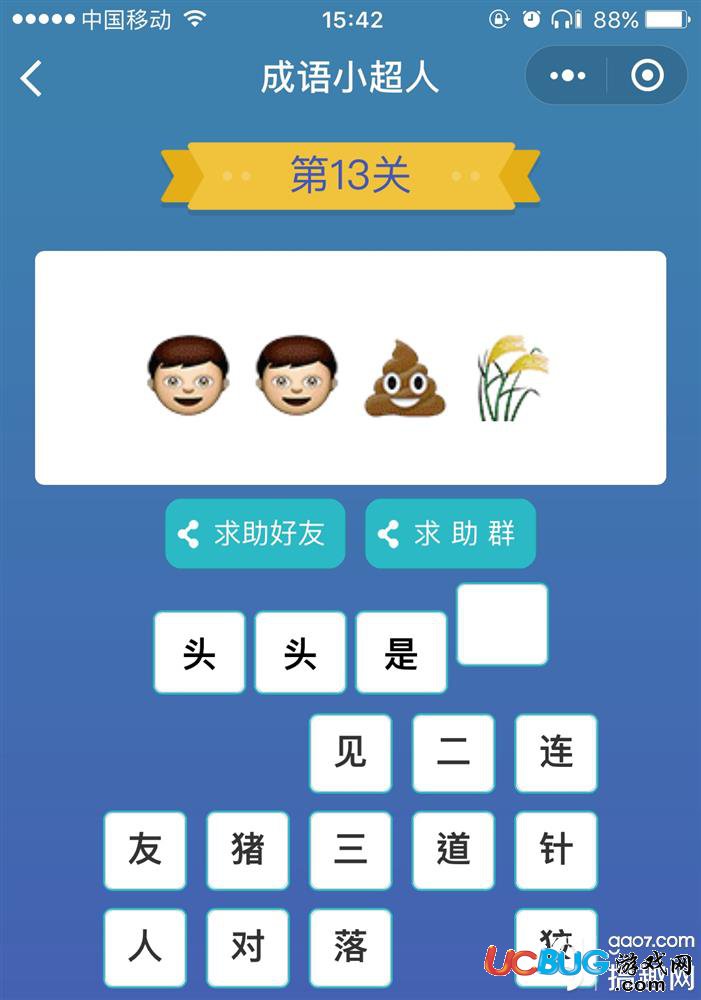Viewport: 701px width, 1000px height.
Task: Choose the character tile 猪
Action: tap(248, 850)
